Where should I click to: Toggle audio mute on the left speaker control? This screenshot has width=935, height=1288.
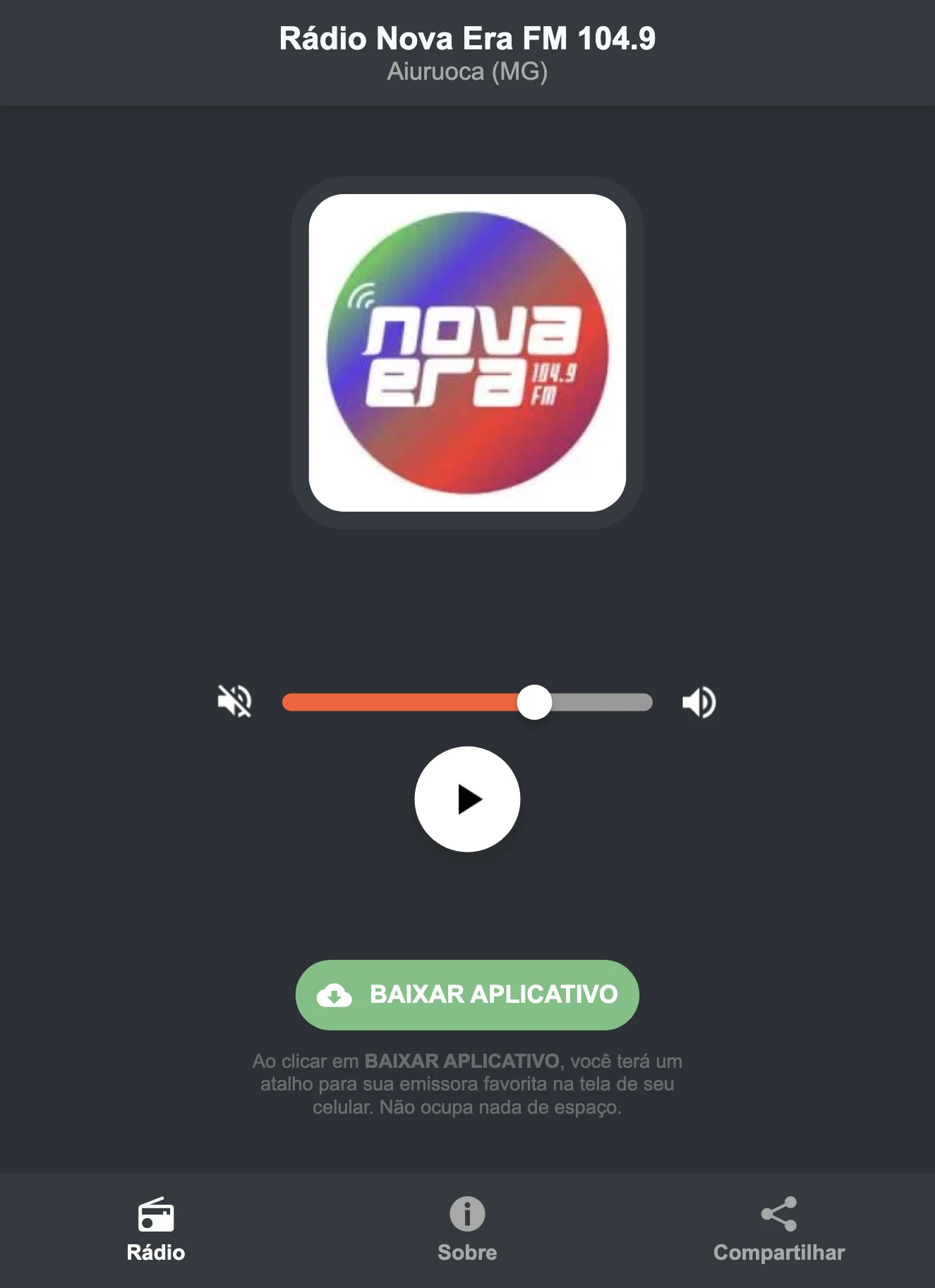coord(234,701)
